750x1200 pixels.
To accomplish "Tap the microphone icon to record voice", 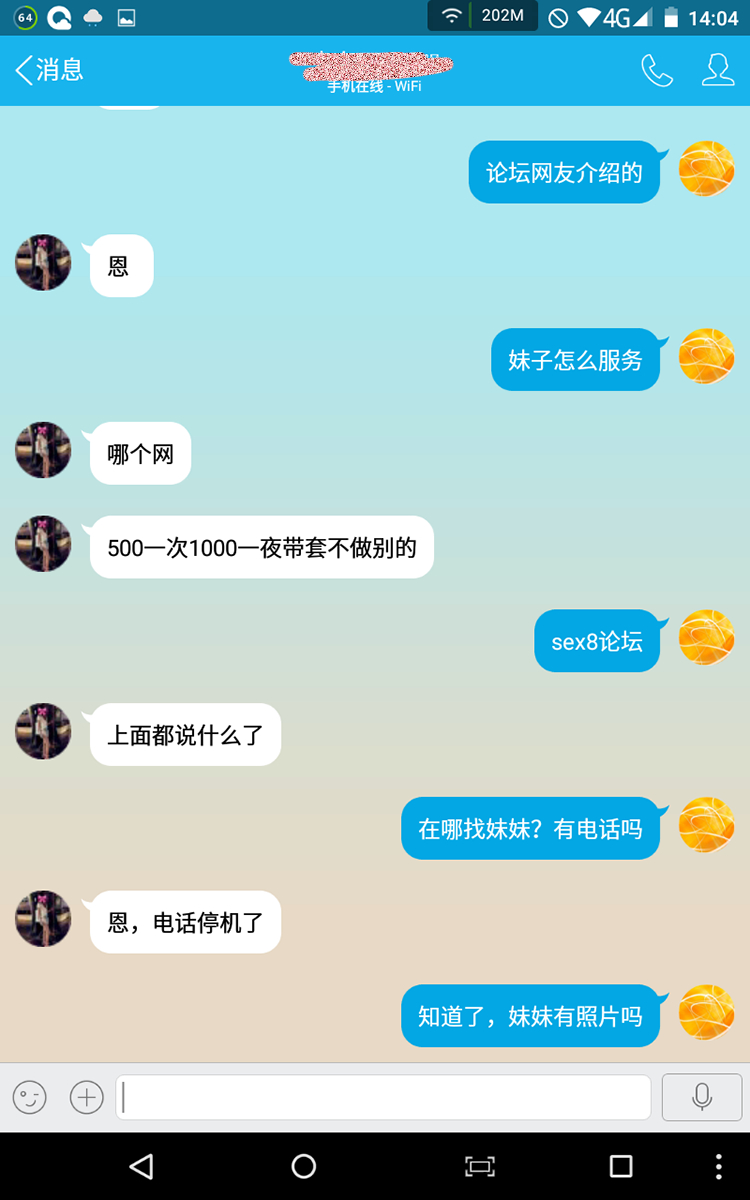I will pos(701,1097).
